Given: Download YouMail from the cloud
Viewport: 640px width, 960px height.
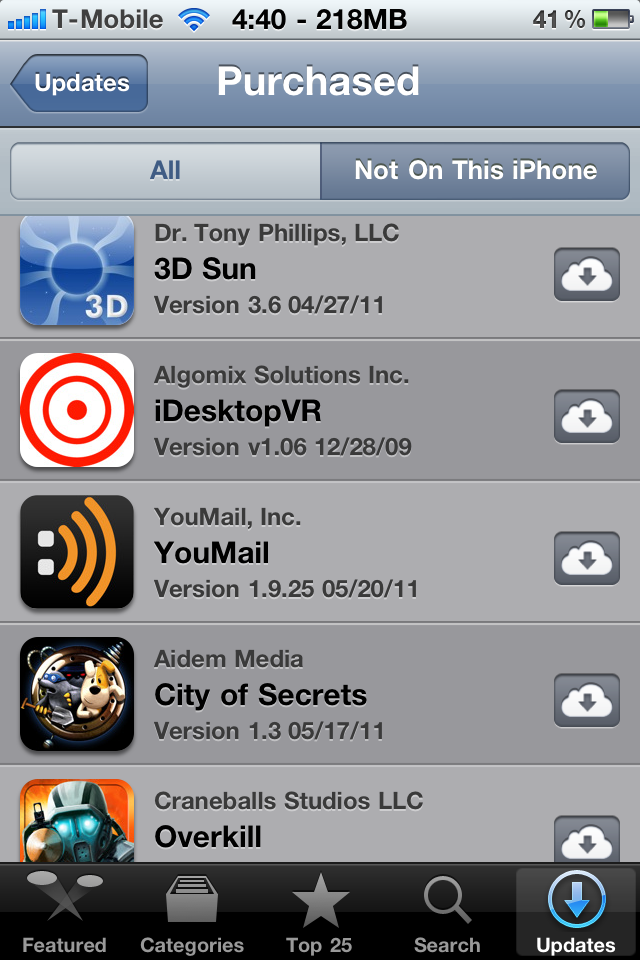Looking at the screenshot, I should (x=587, y=558).
